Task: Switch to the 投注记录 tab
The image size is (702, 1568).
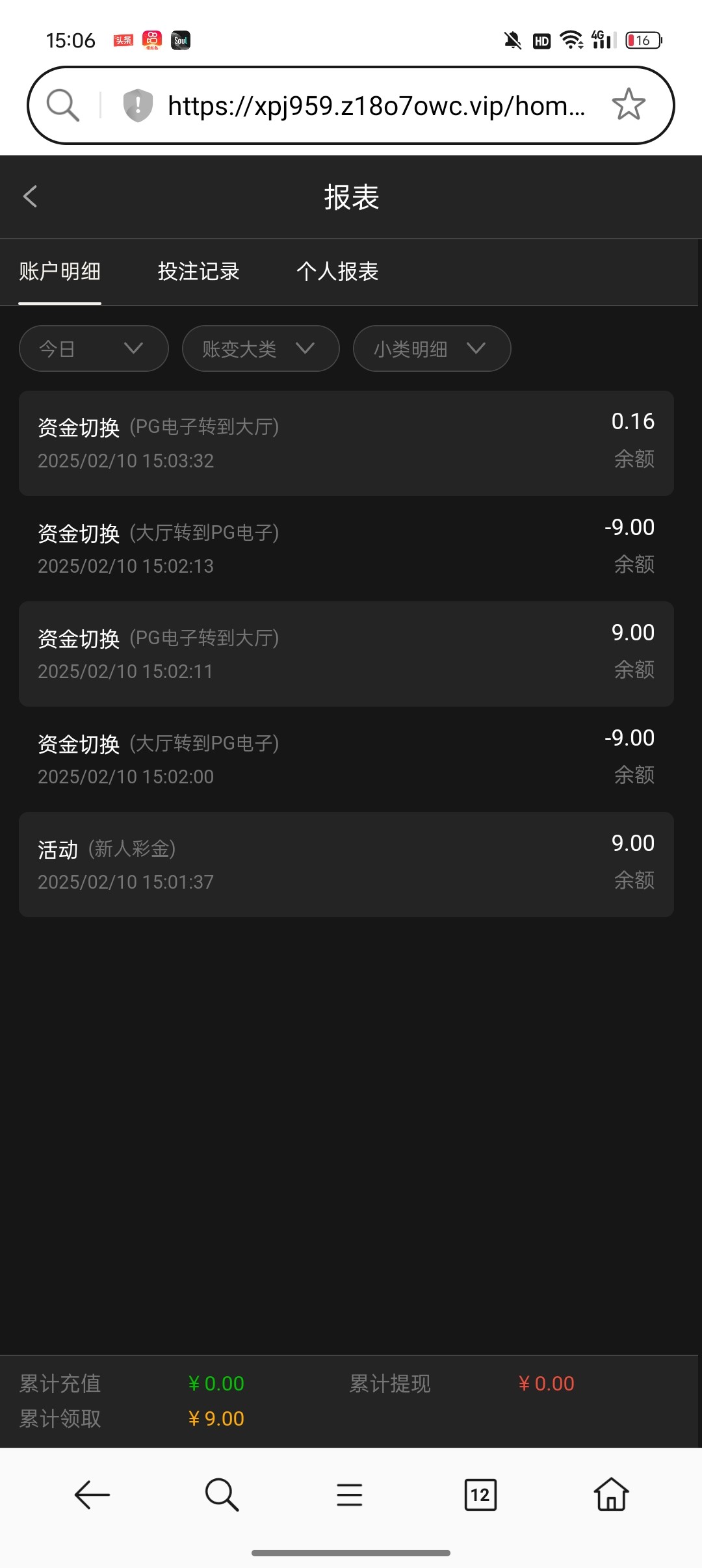Action: (198, 271)
